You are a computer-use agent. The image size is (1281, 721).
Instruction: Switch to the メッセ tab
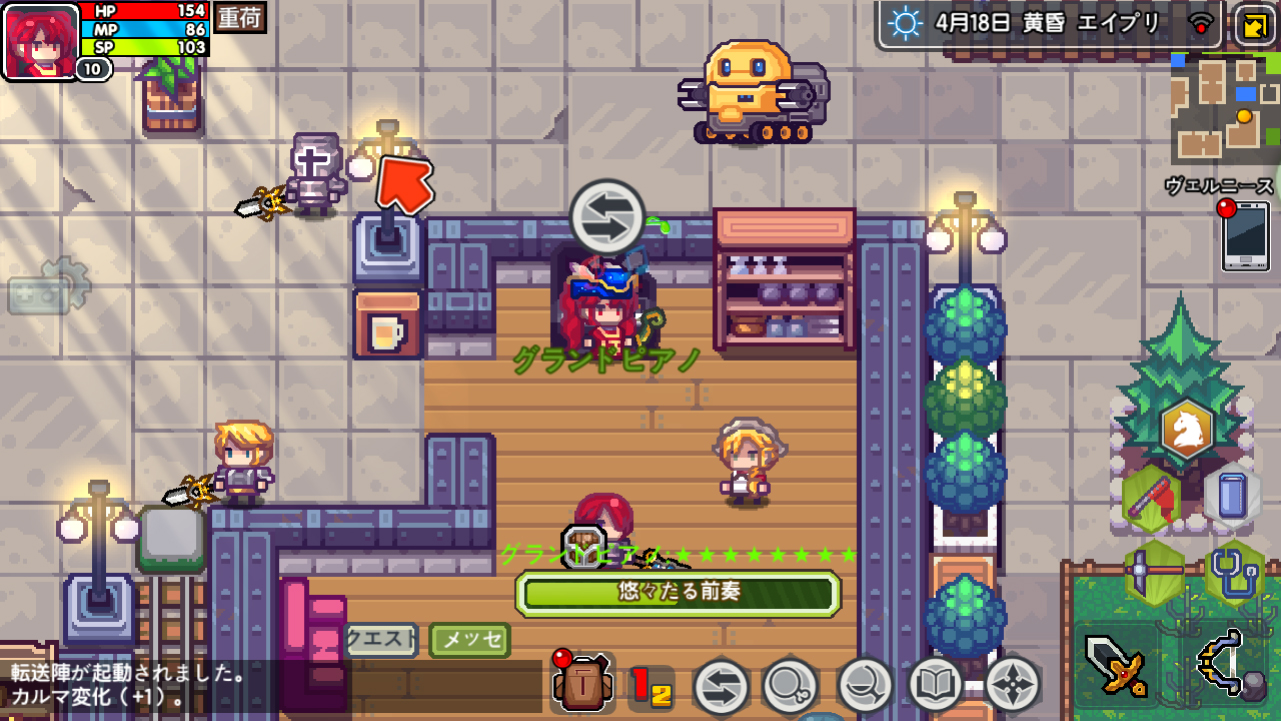coord(469,640)
